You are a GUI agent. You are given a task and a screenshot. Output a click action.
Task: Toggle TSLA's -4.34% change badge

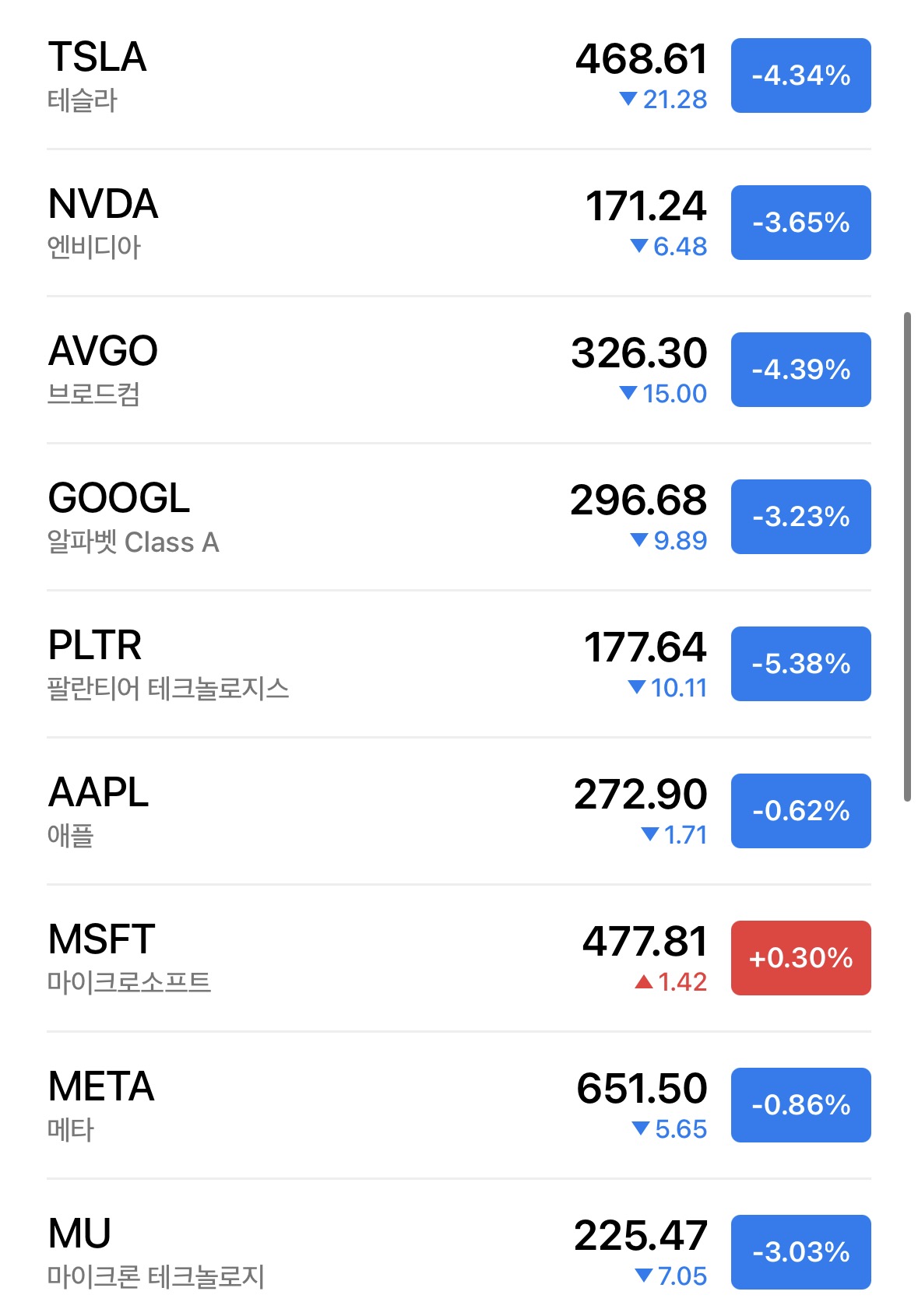click(800, 75)
